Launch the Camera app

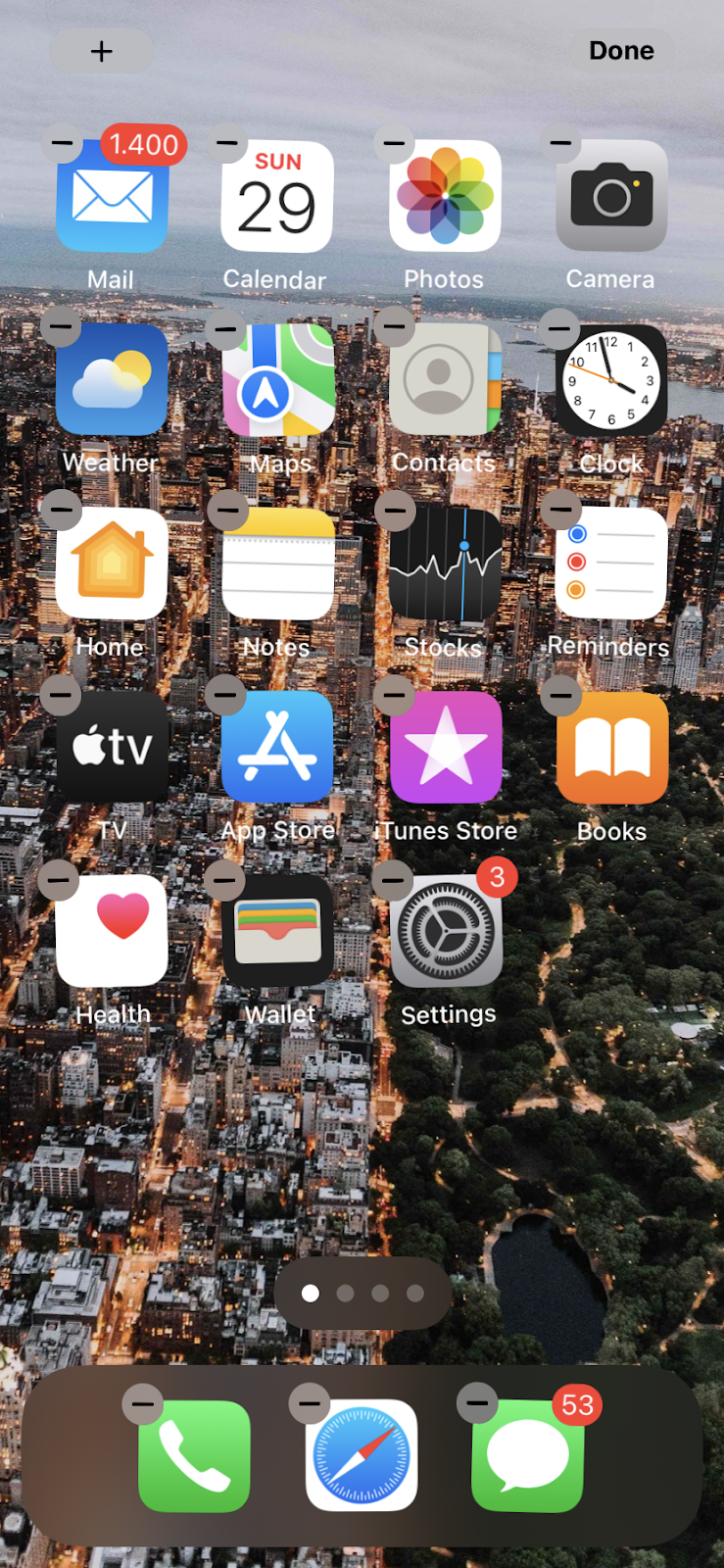[611, 197]
